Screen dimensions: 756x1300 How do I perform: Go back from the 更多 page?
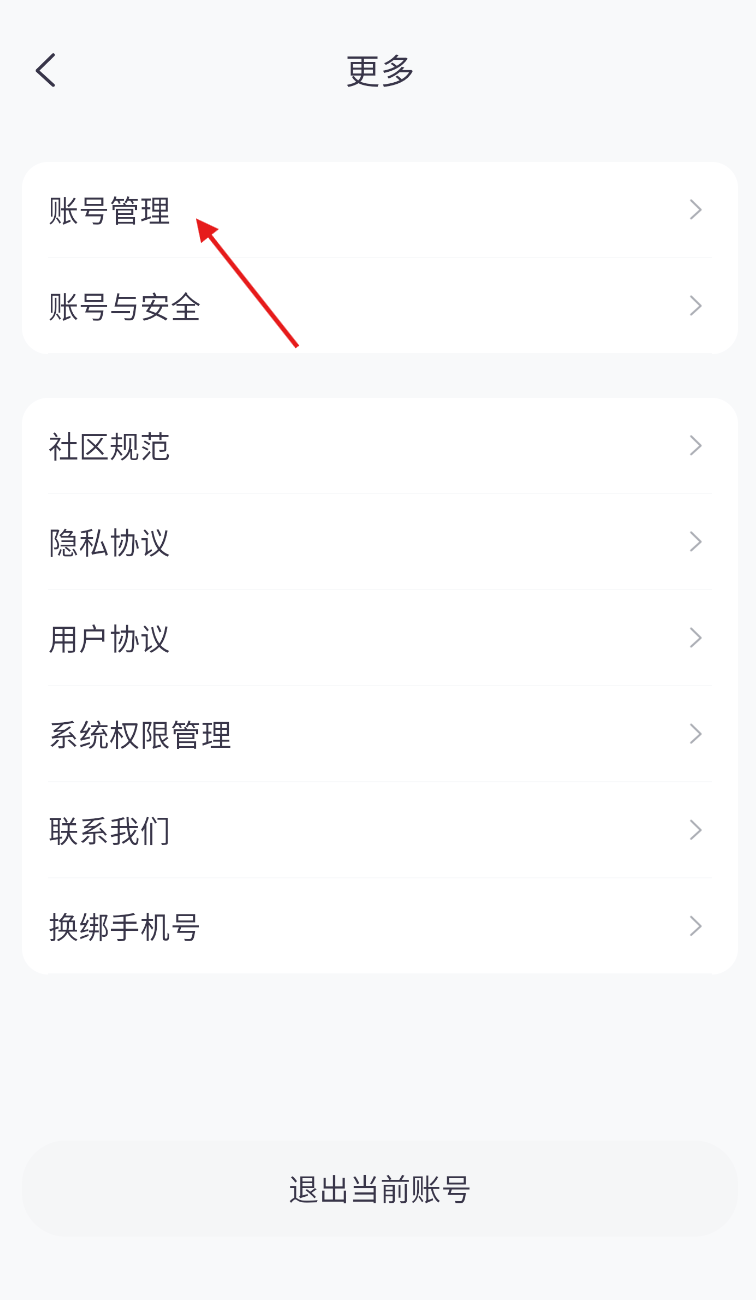pos(46,70)
